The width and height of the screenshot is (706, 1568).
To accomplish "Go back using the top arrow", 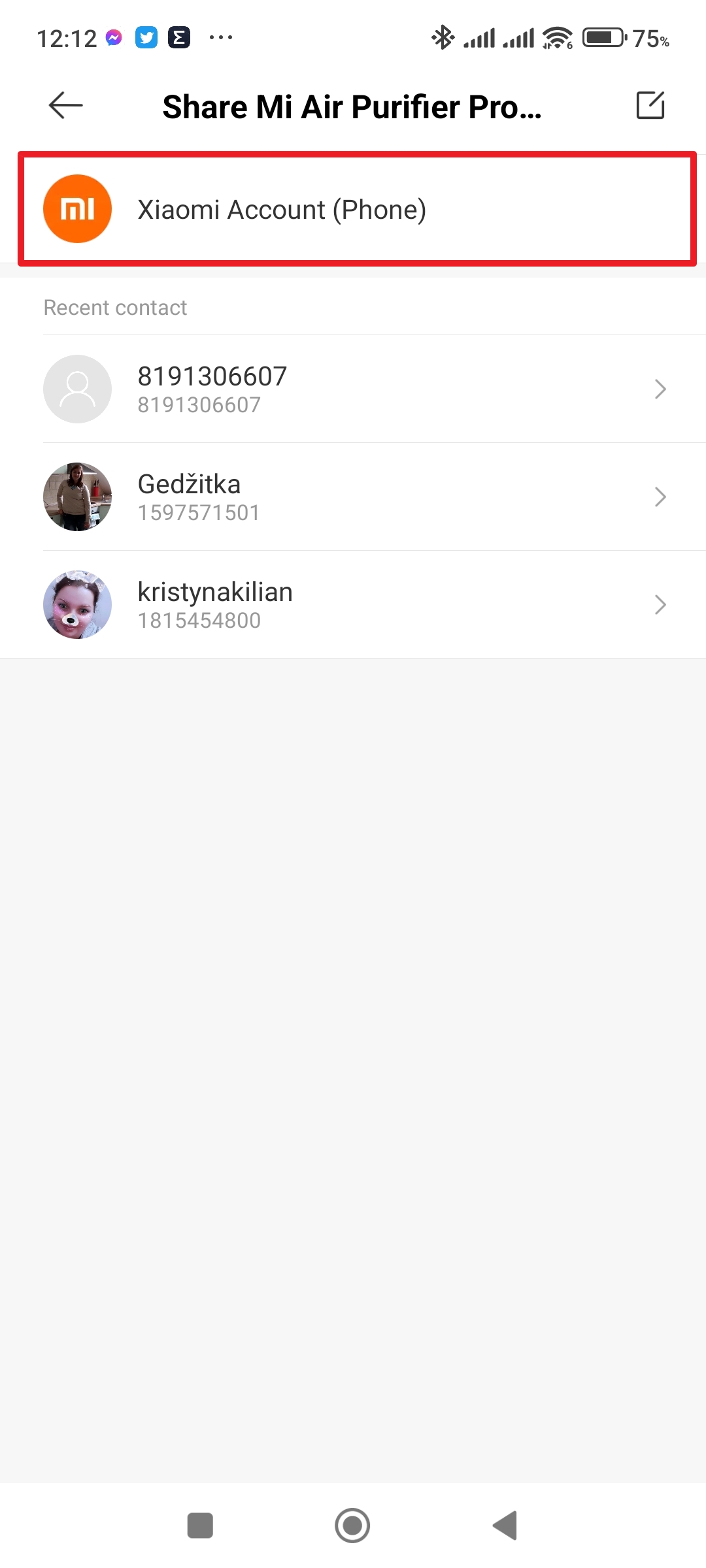I will tap(66, 105).
